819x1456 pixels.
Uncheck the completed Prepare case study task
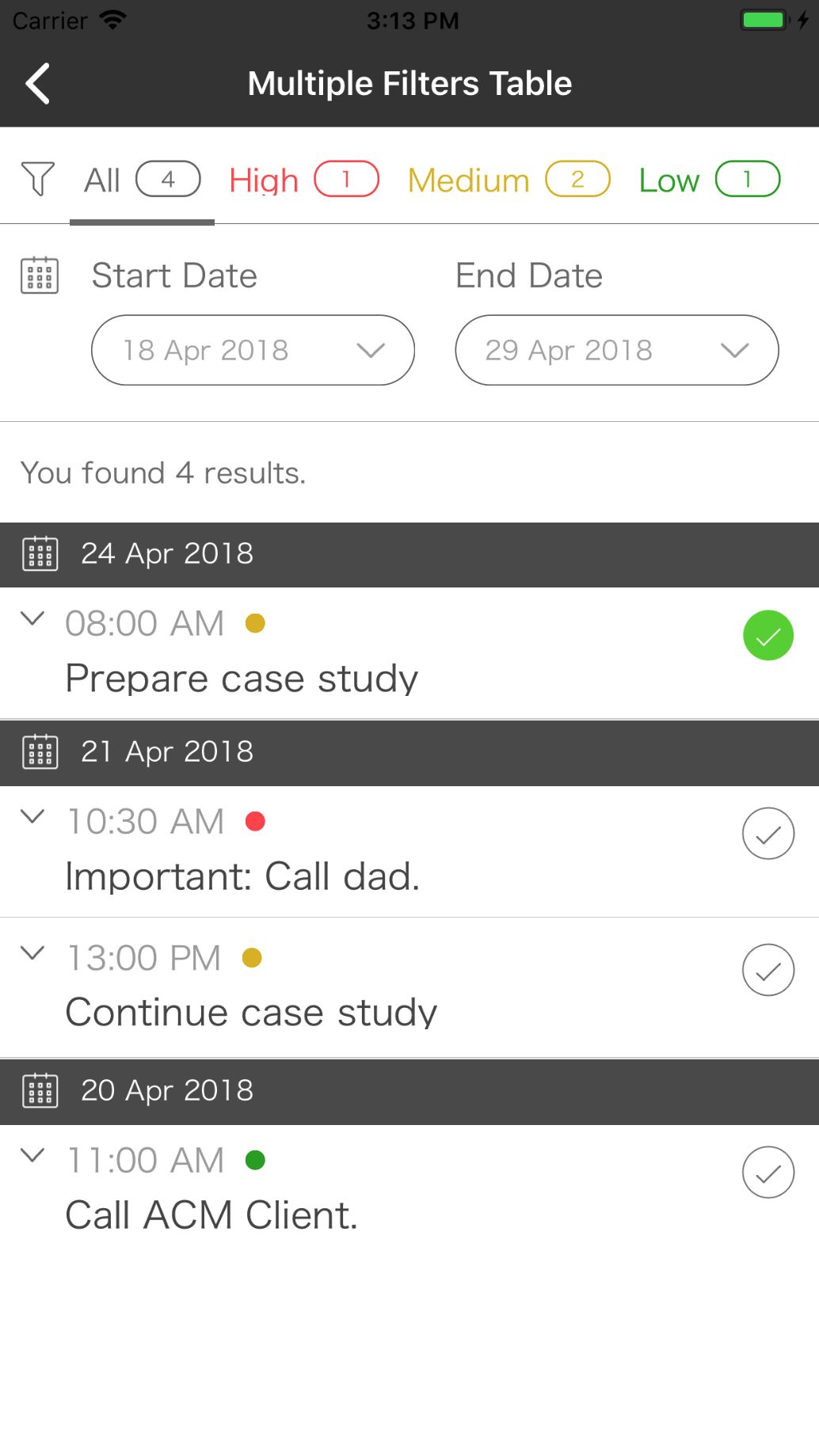[768, 635]
